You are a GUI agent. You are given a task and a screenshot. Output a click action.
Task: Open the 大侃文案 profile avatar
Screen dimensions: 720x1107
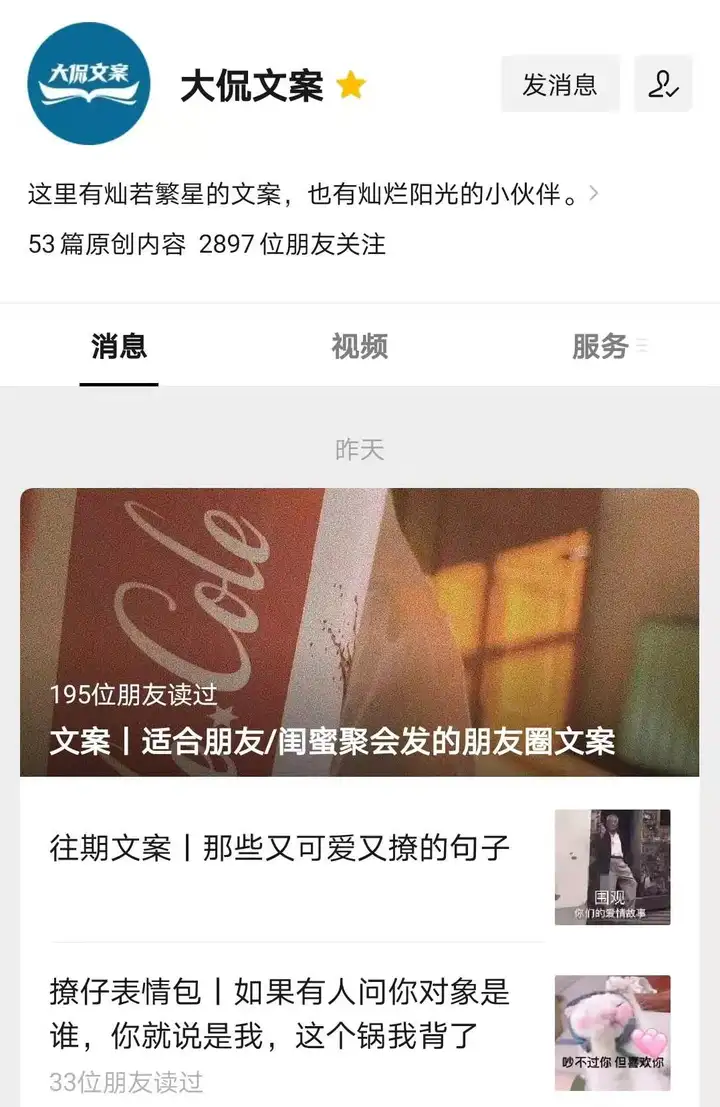click(89, 84)
